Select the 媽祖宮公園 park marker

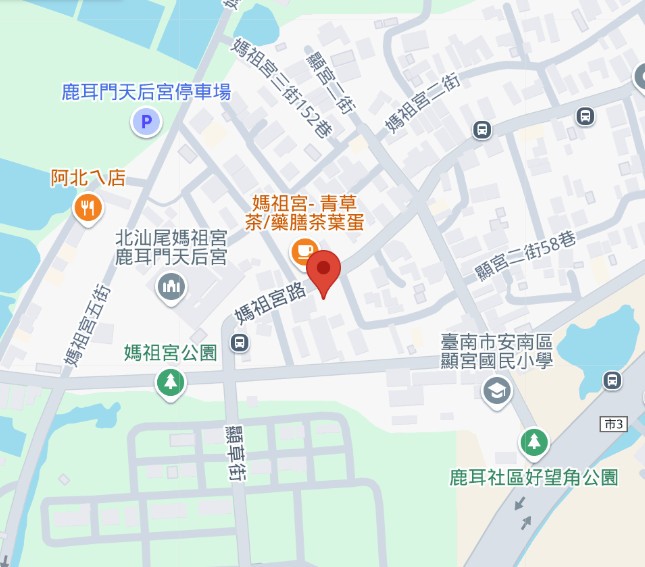tap(171, 381)
